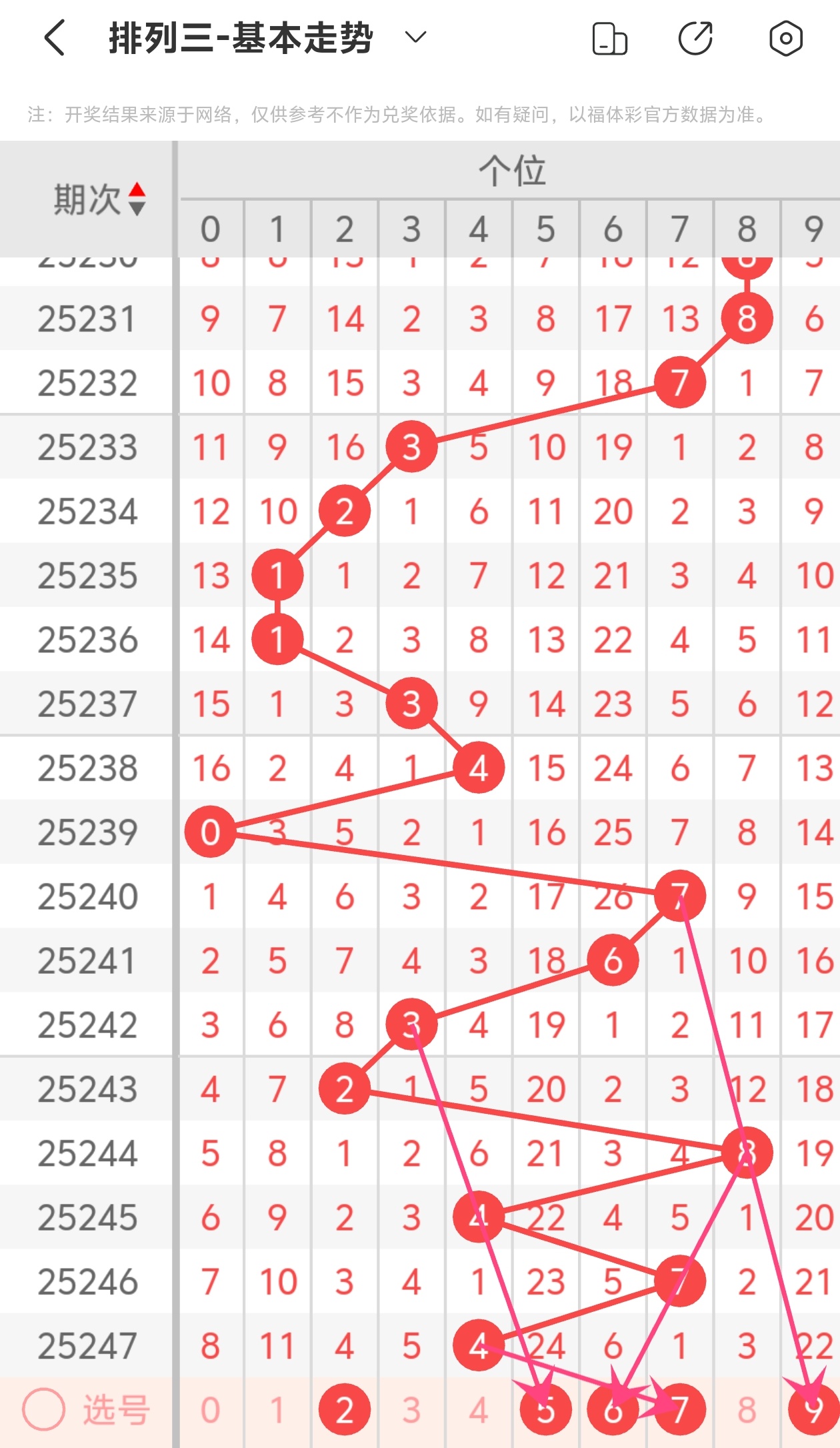The height and width of the screenshot is (1448, 840).
Task: Select number 8 in the 选号 row
Action: click(747, 1411)
